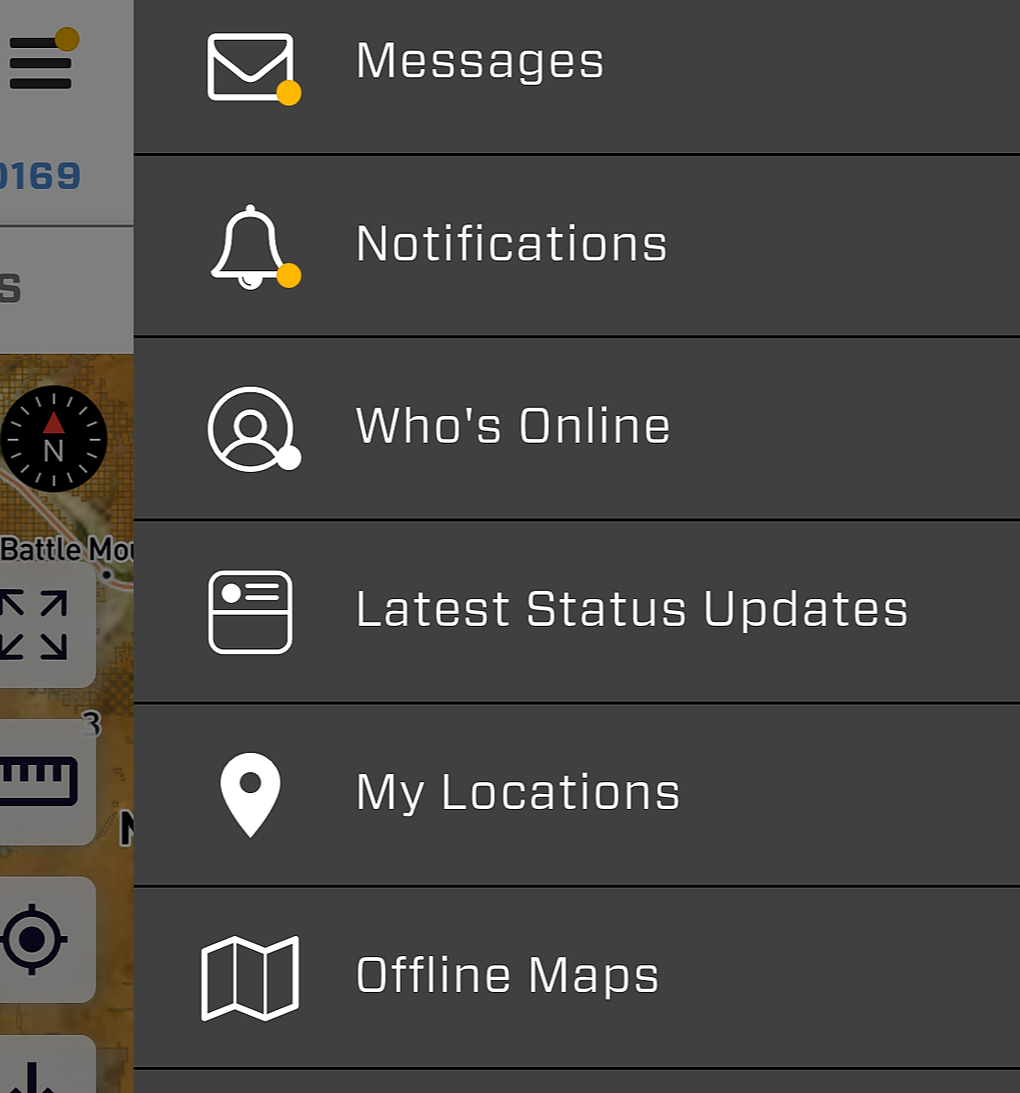1020x1093 pixels.
Task: Tap the Battle Mountain label on map
Action: [x=65, y=550]
